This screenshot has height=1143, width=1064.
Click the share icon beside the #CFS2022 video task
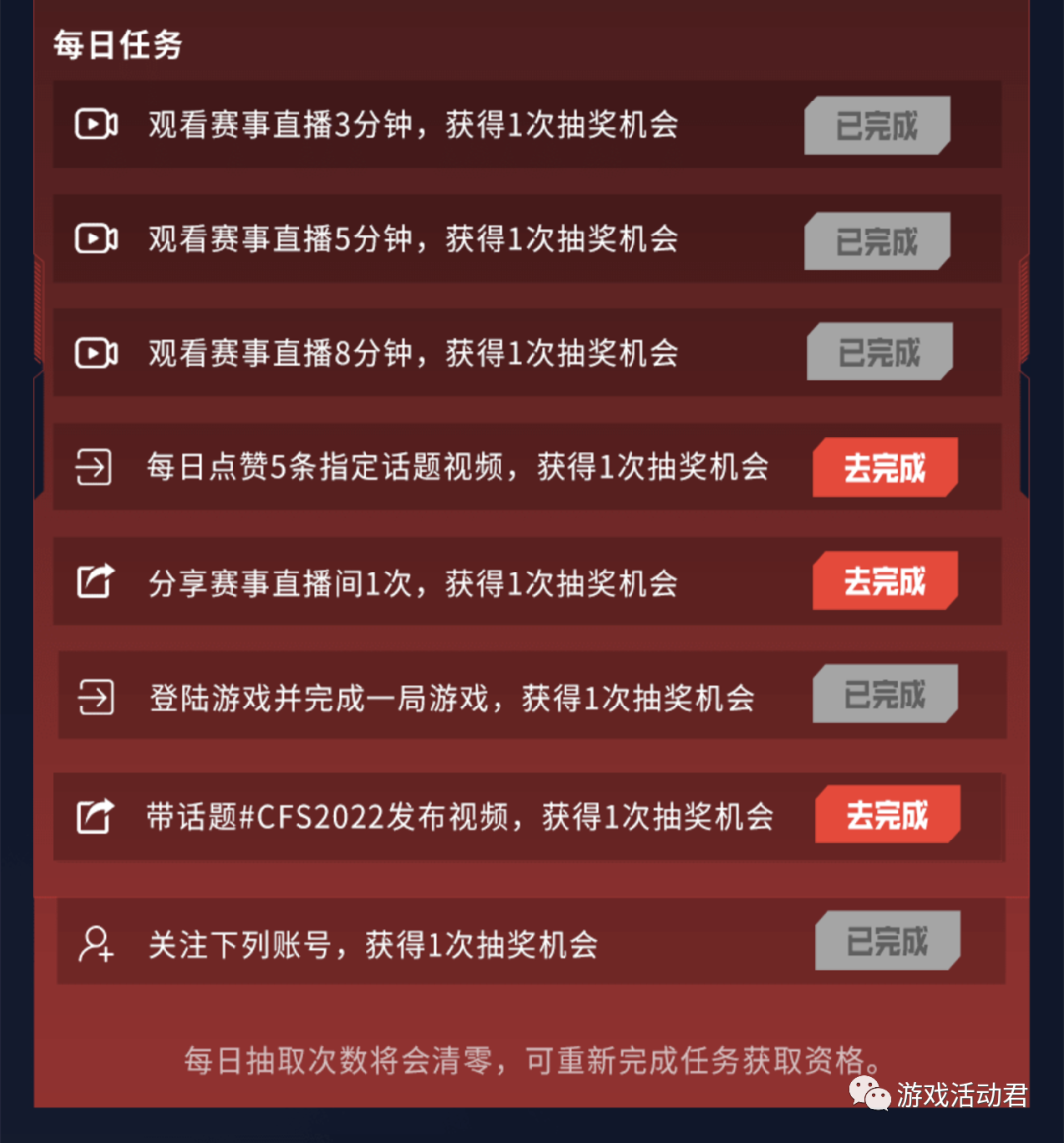95,815
